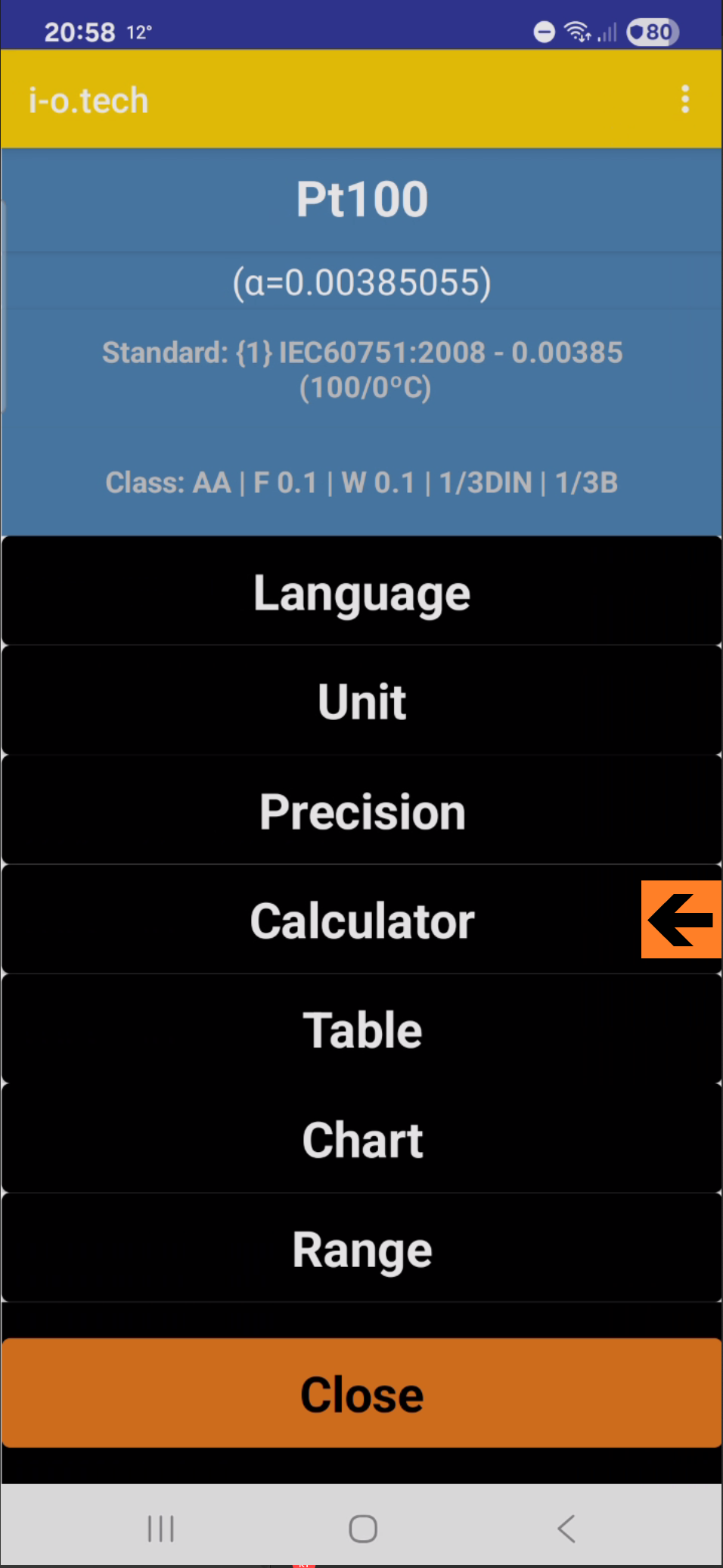Open the Table view

(361, 1029)
